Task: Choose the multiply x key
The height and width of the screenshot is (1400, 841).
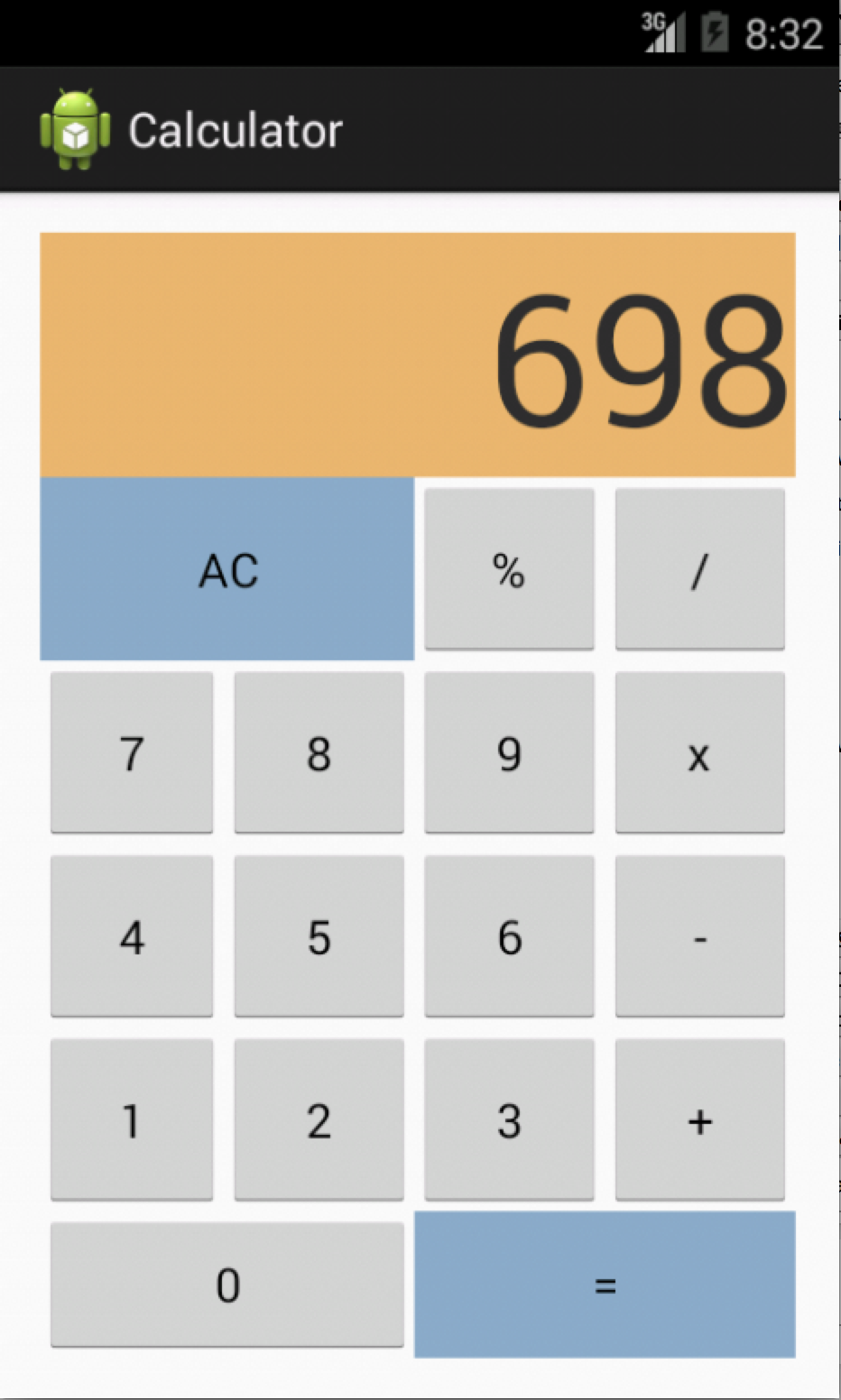Action: pos(699,752)
